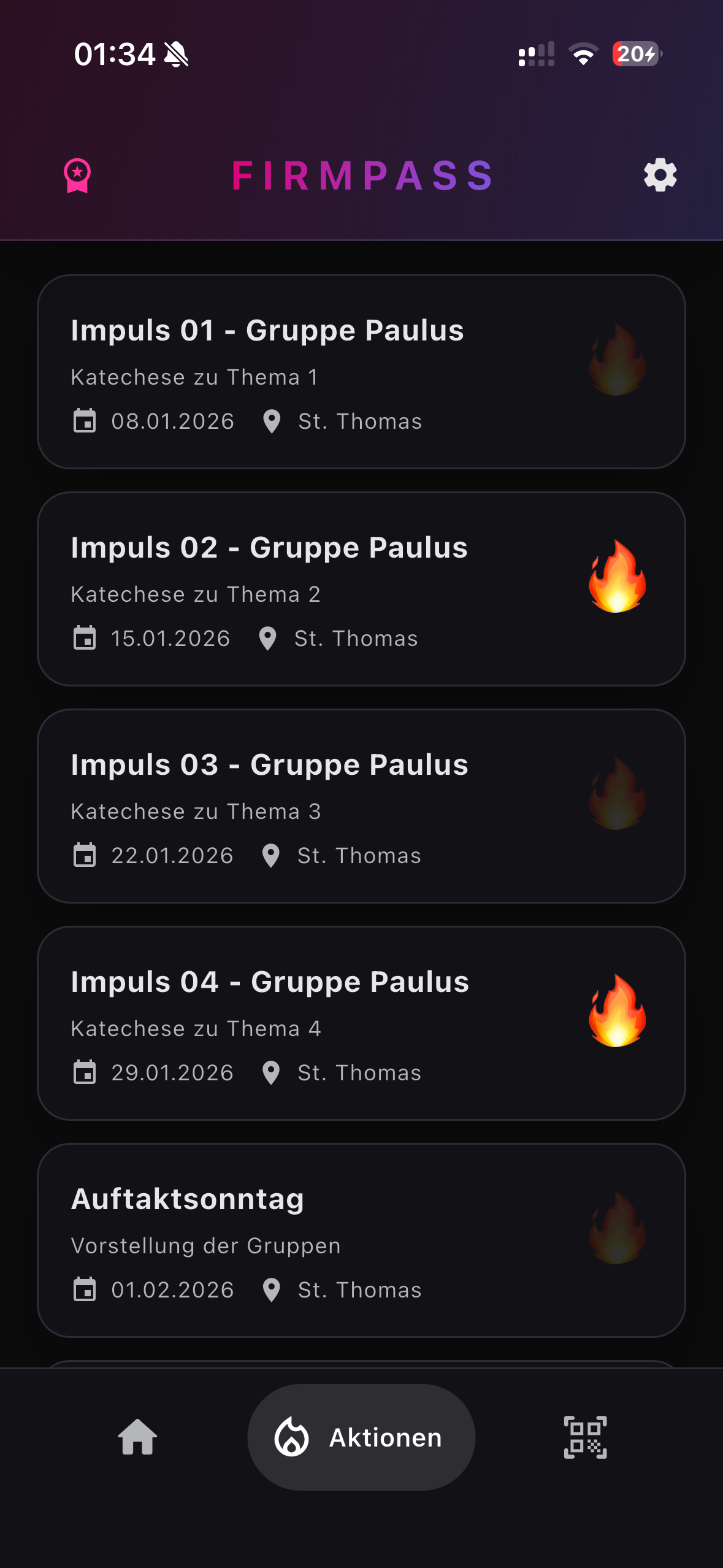Tap the location pin next to St. Thomas on Impuls 03

(272, 855)
